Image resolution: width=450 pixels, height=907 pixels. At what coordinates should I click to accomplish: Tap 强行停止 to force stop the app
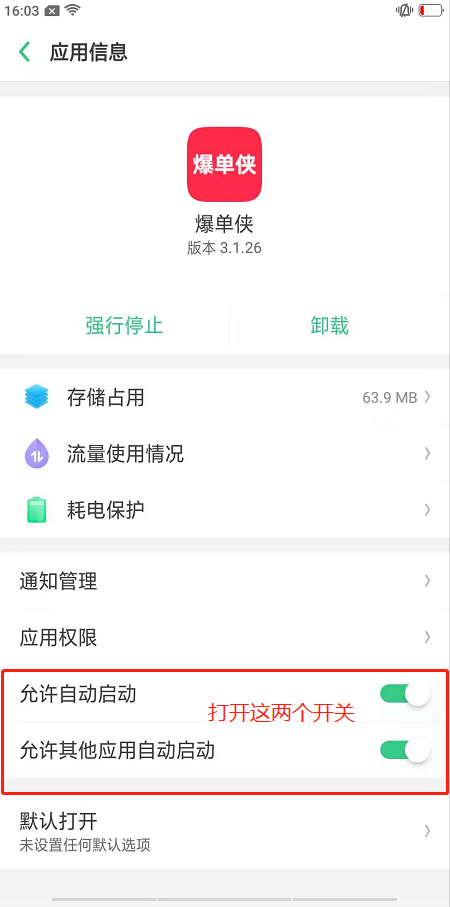click(x=124, y=326)
